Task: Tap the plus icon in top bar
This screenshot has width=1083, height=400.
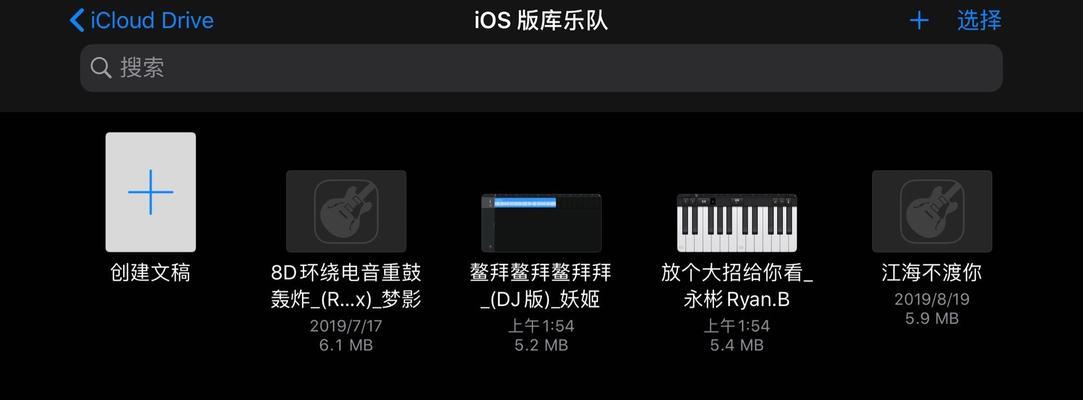Action: (918, 20)
